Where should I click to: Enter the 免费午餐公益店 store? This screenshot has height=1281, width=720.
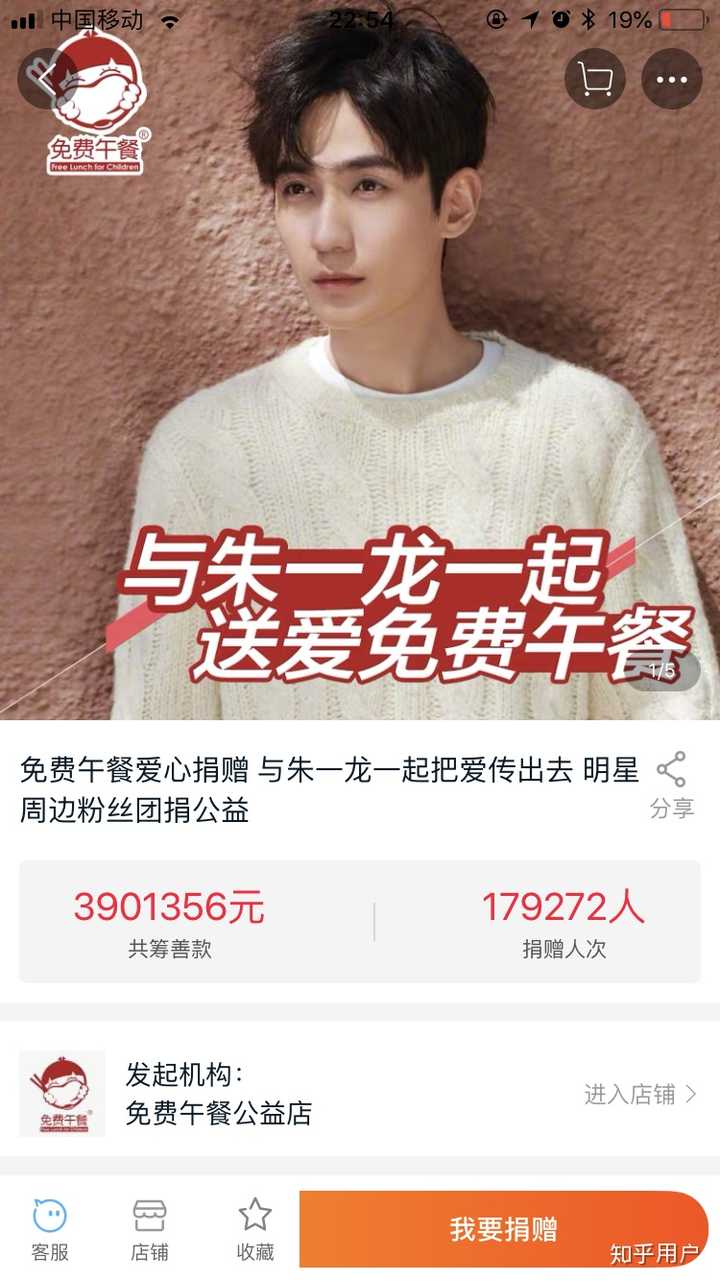click(640, 1094)
